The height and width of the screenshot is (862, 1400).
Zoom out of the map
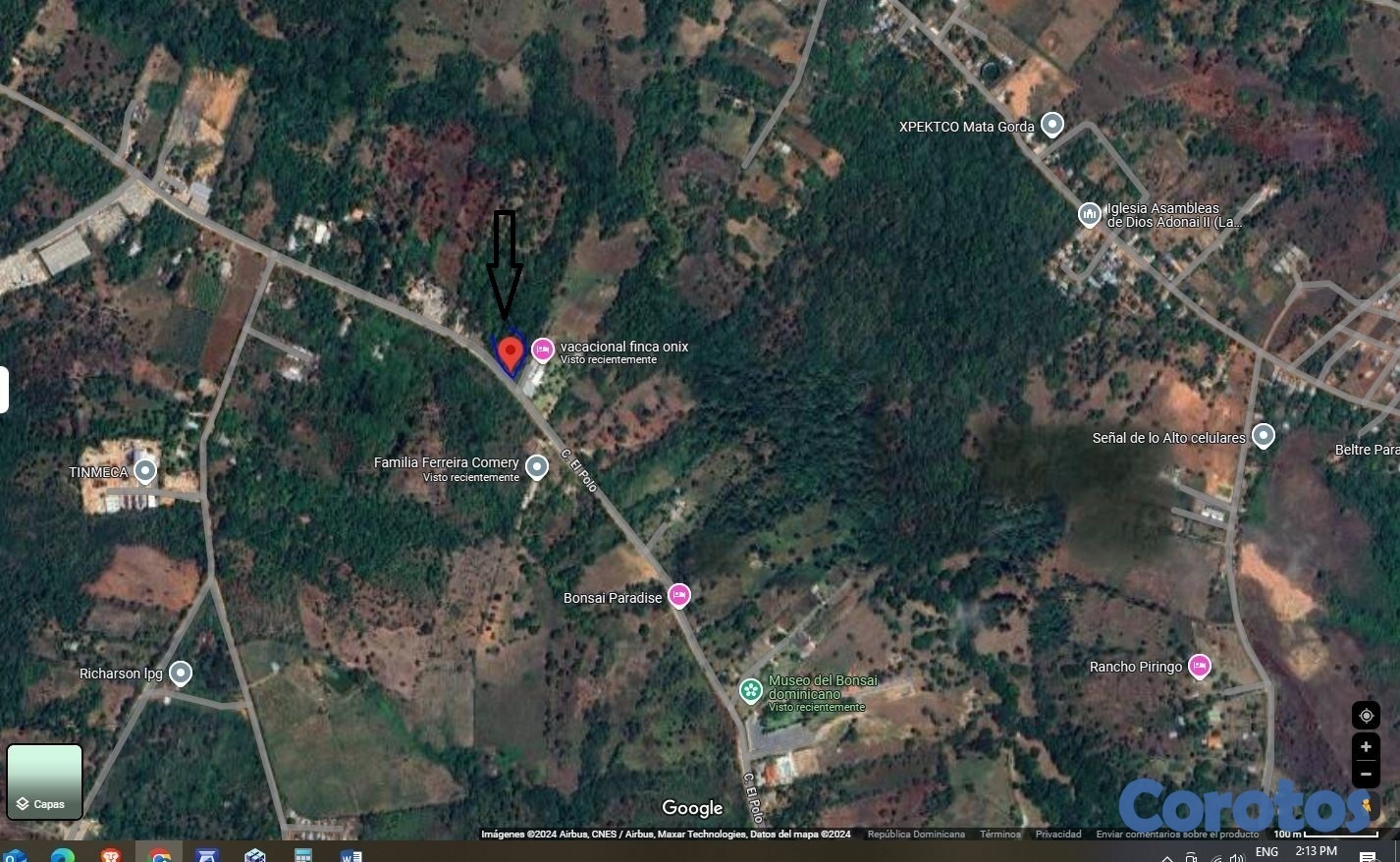click(1366, 774)
